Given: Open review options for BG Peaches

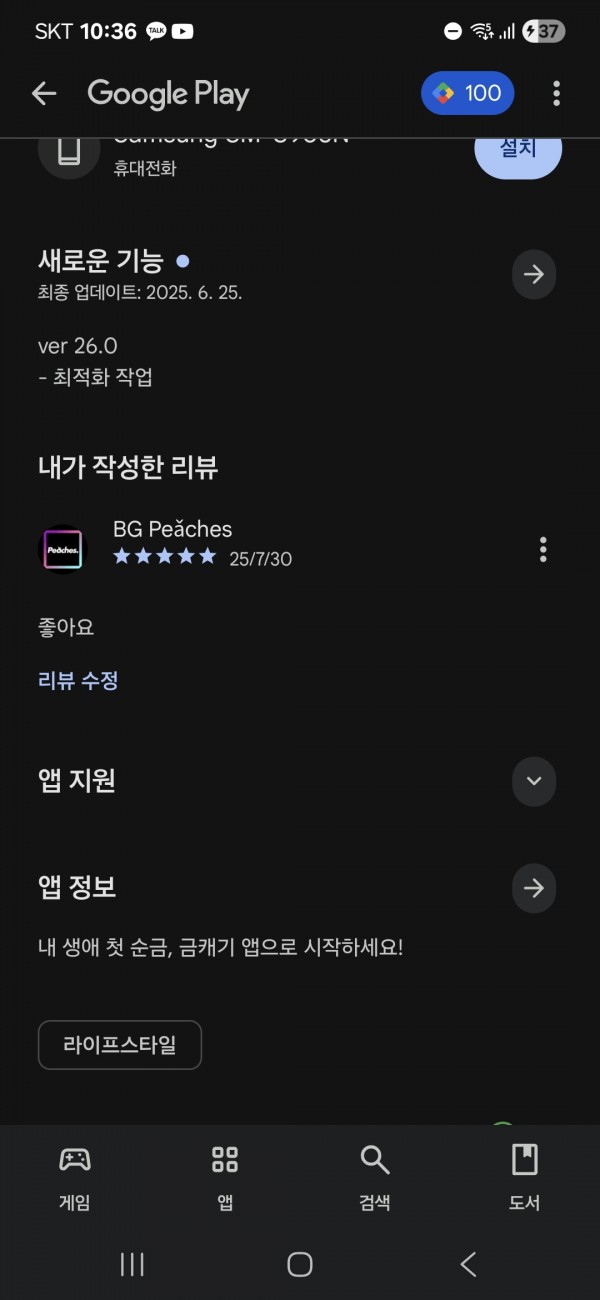Looking at the screenshot, I should click(x=543, y=549).
